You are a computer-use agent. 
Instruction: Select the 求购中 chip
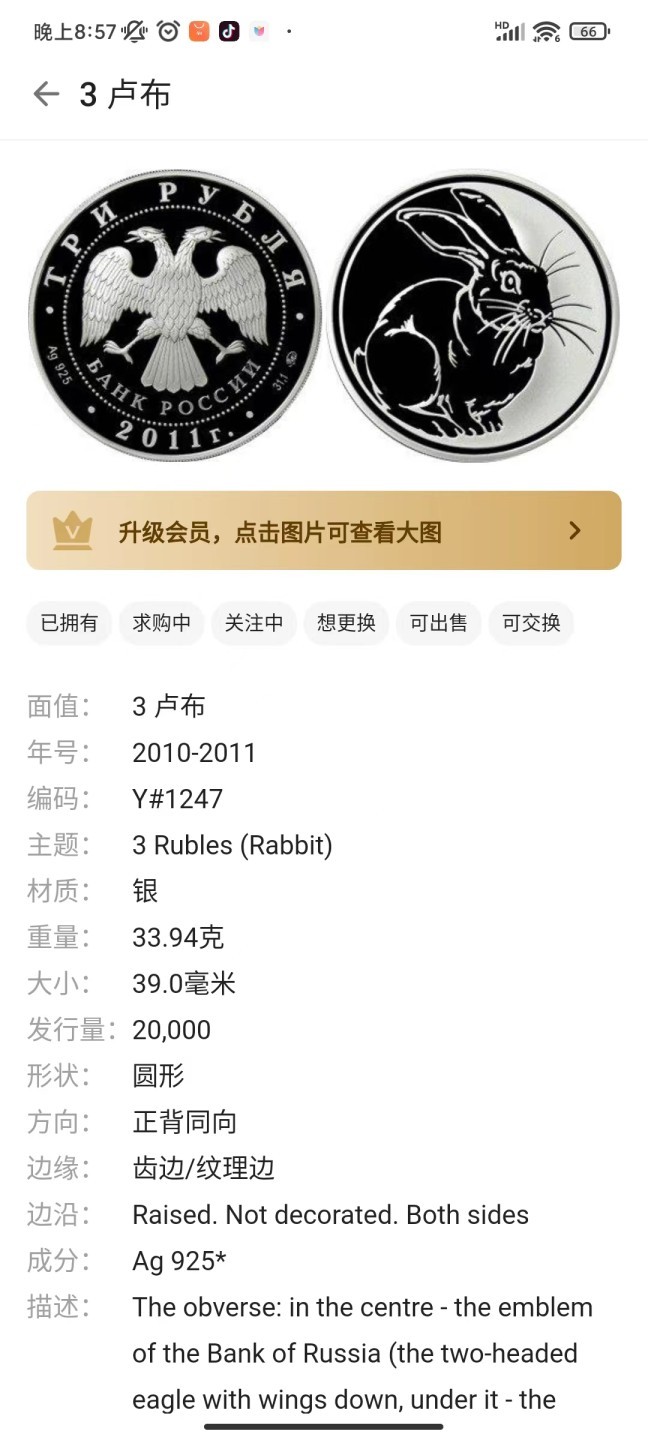161,623
